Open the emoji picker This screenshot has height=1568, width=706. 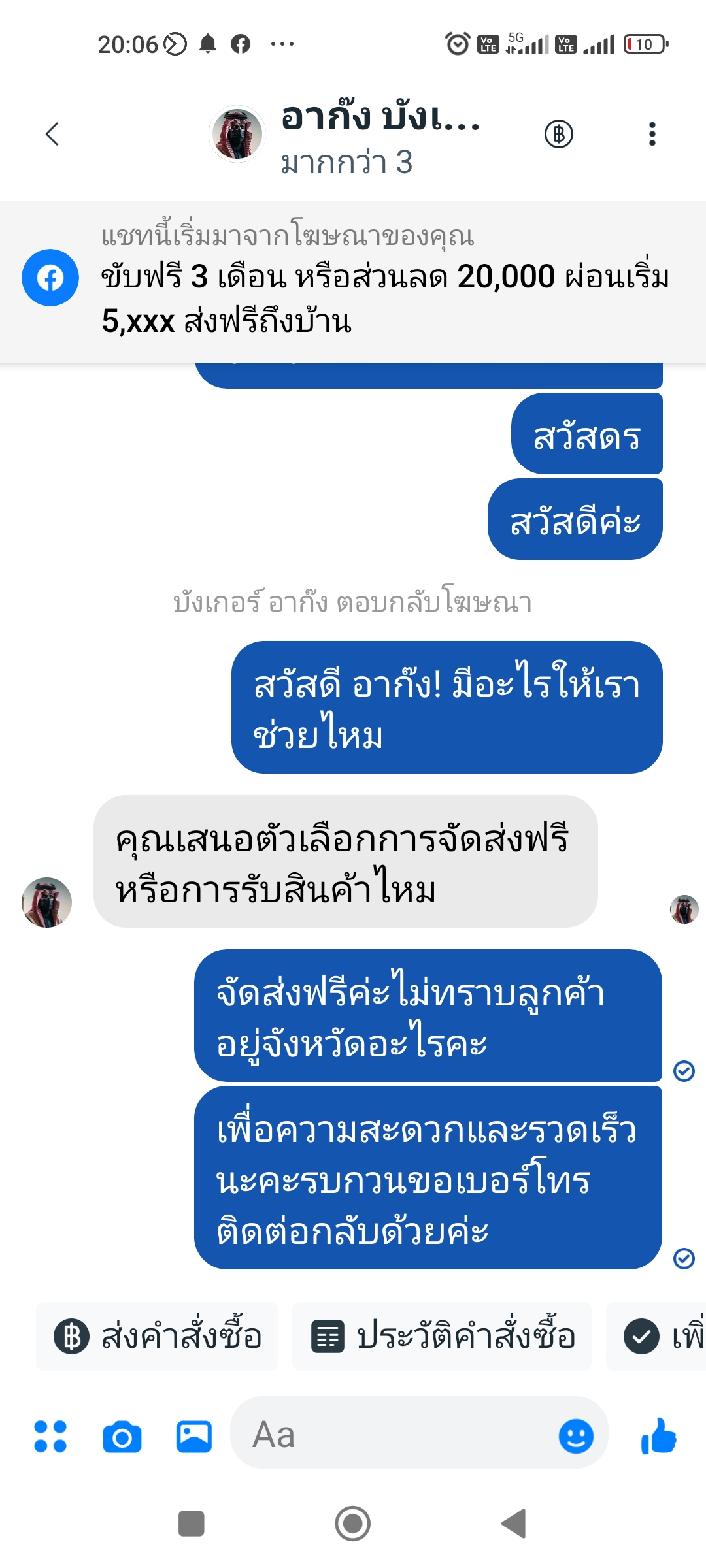[x=576, y=1436]
